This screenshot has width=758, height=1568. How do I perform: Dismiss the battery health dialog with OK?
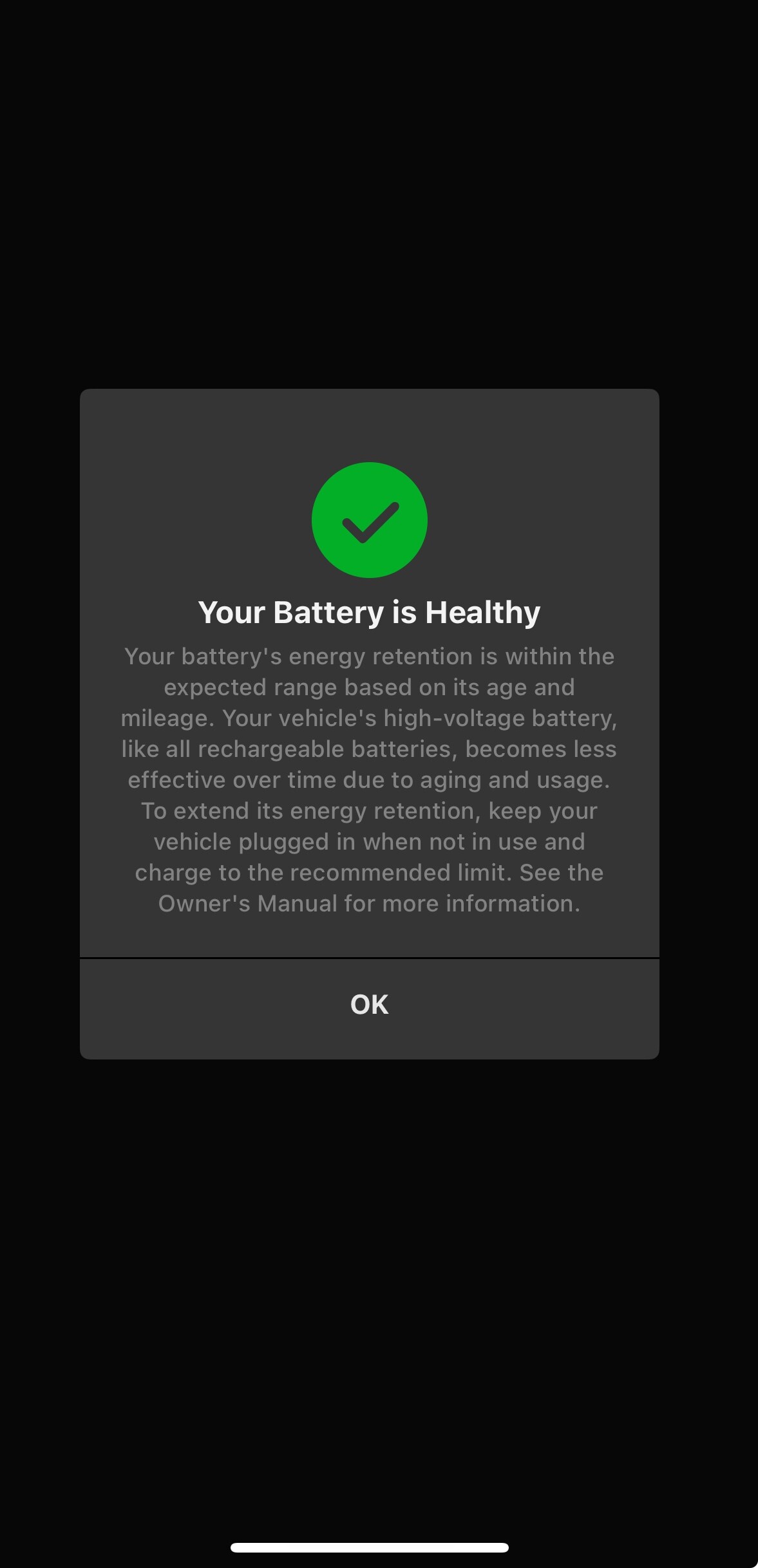tap(369, 1005)
